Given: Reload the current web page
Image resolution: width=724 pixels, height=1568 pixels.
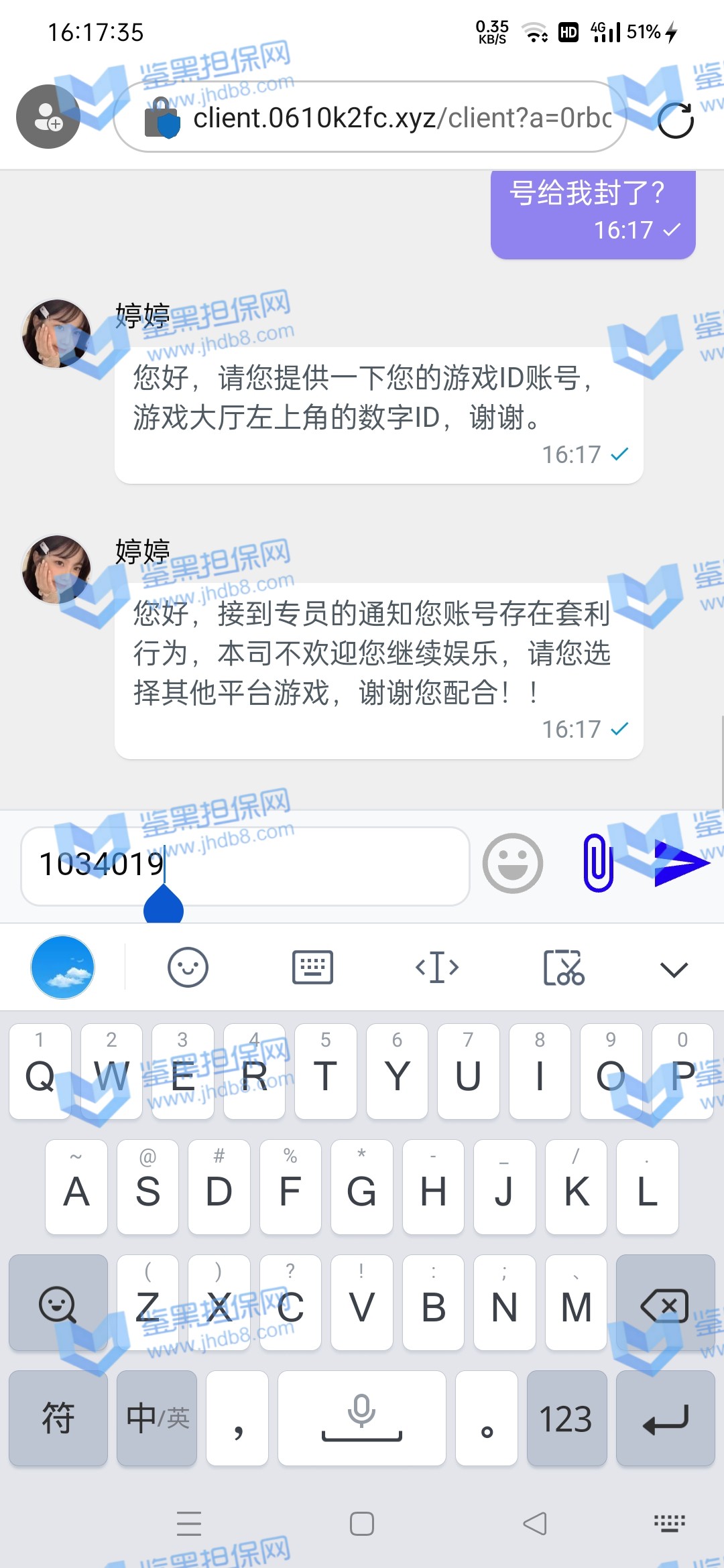Looking at the screenshot, I should 675,121.
